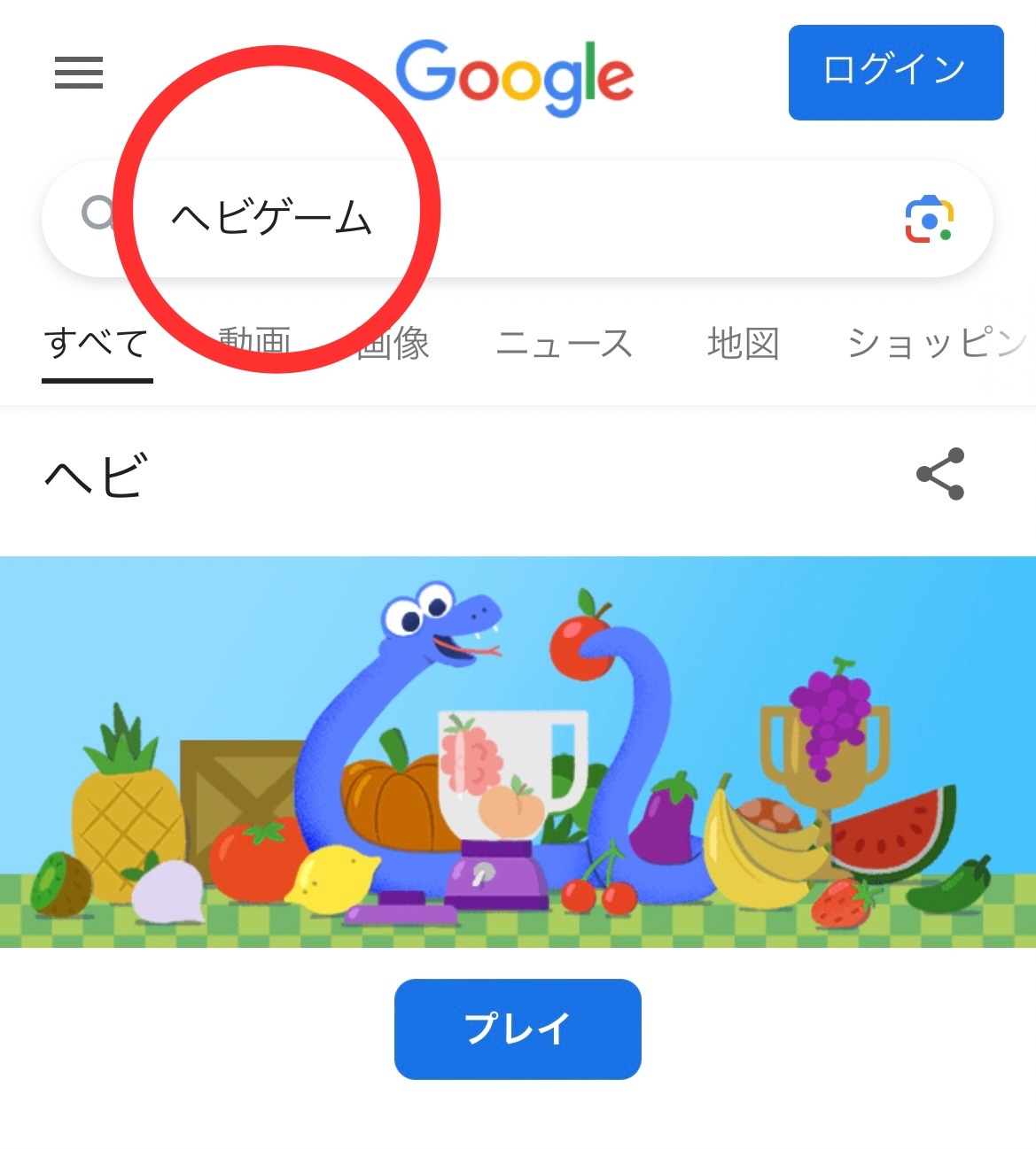Viewport: 1036px width, 1149px height.
Task: Open Google Lens camera search
Action: click(928, 219)
